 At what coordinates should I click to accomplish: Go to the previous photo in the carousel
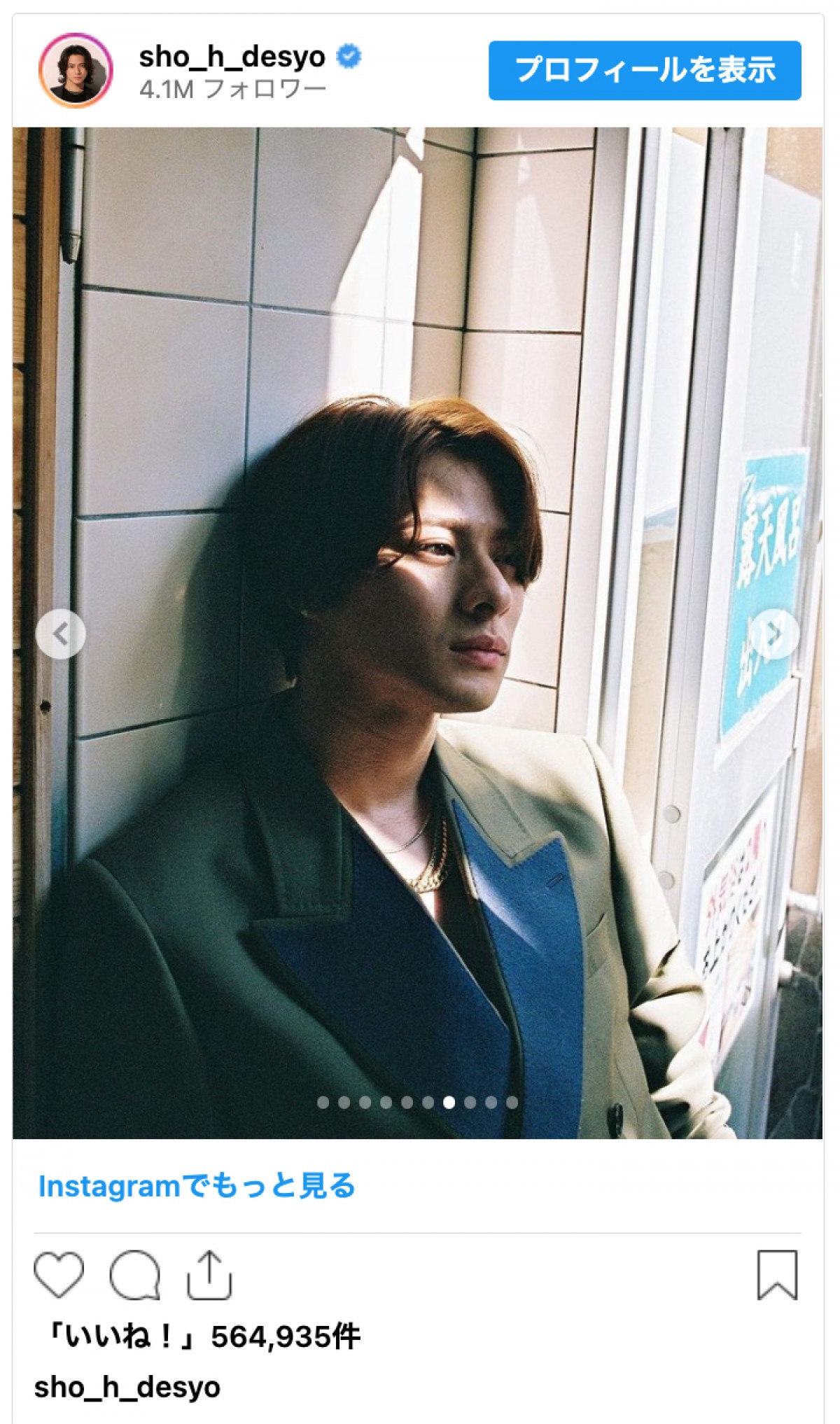[61, 634]
